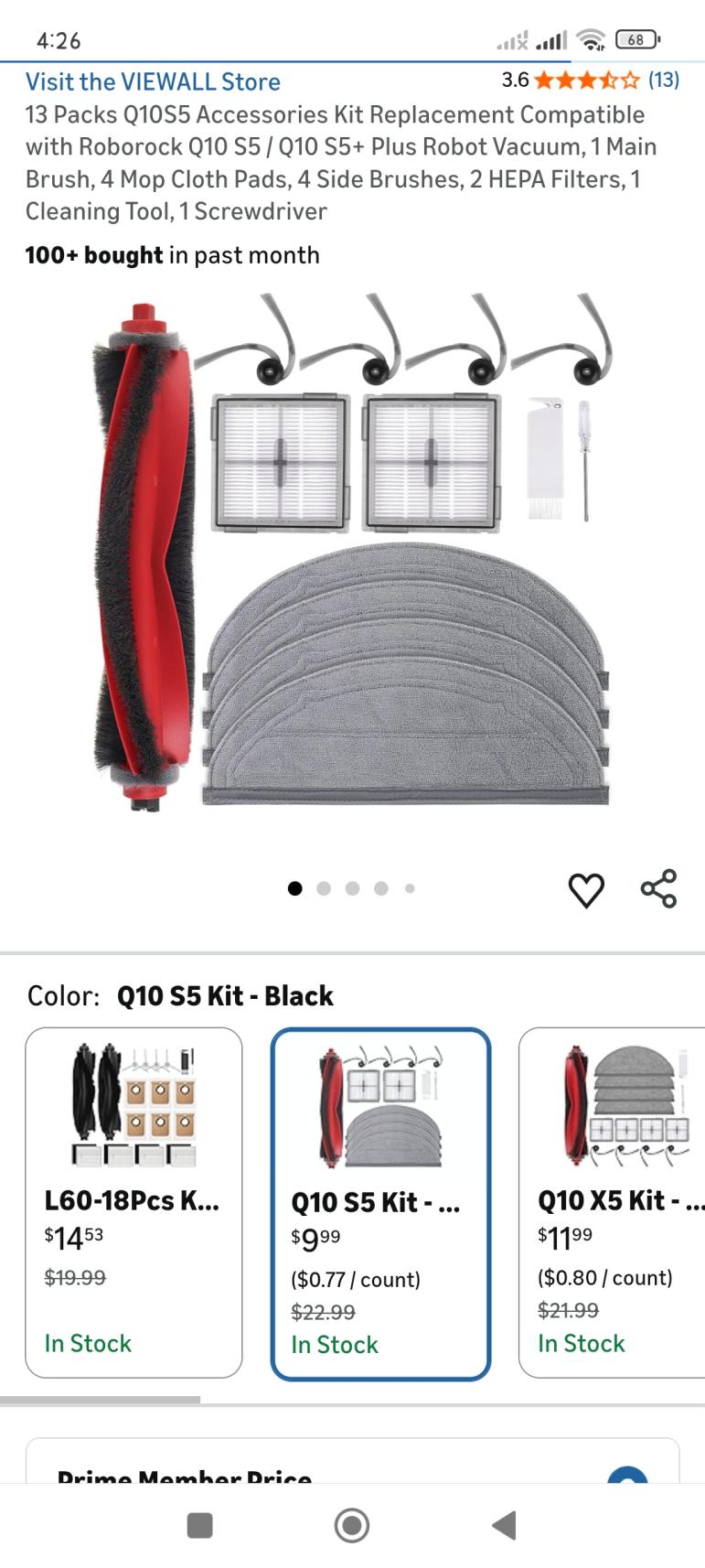
Task: Open the main product image
Action: pos(352,553)
